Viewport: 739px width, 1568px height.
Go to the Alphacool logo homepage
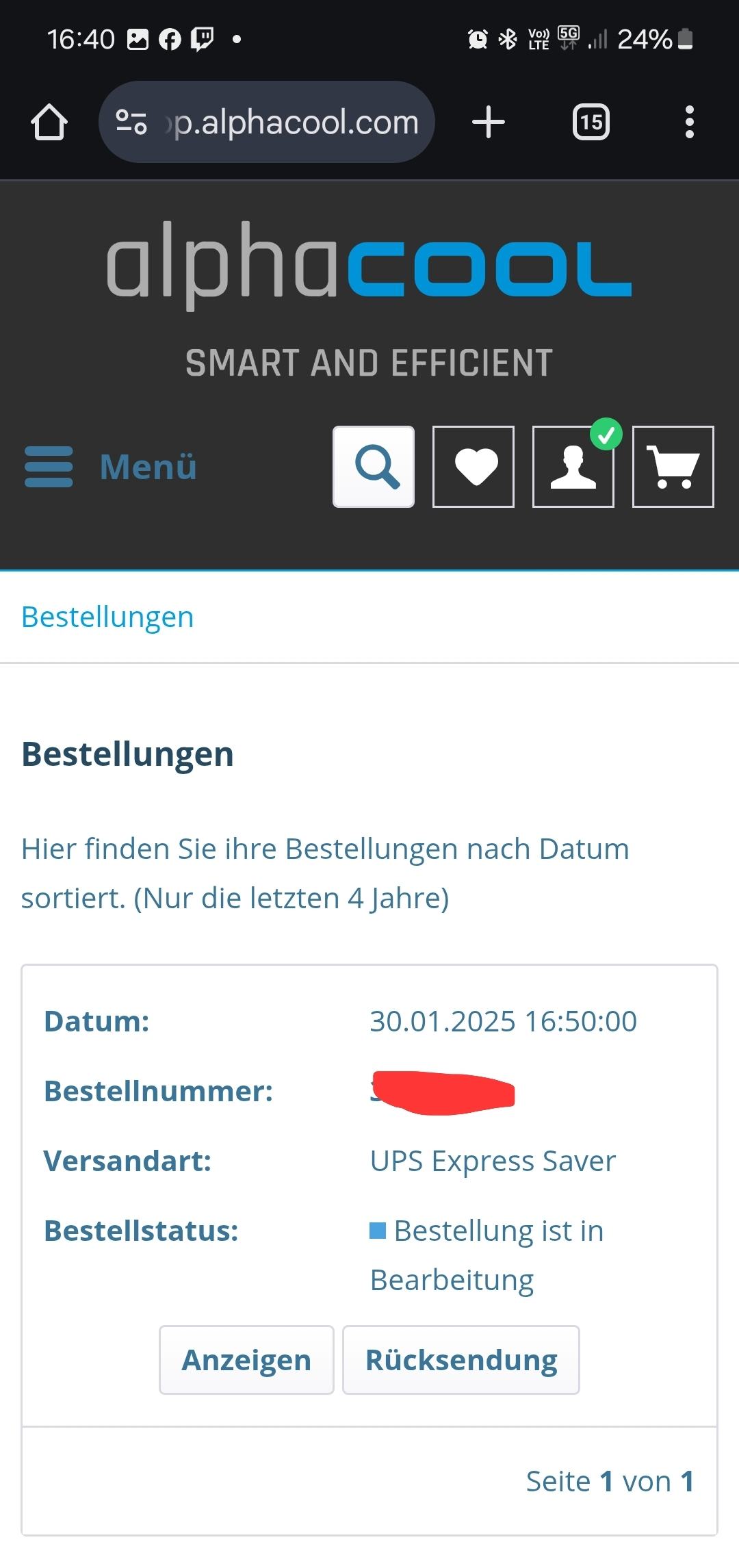[369, 267]
